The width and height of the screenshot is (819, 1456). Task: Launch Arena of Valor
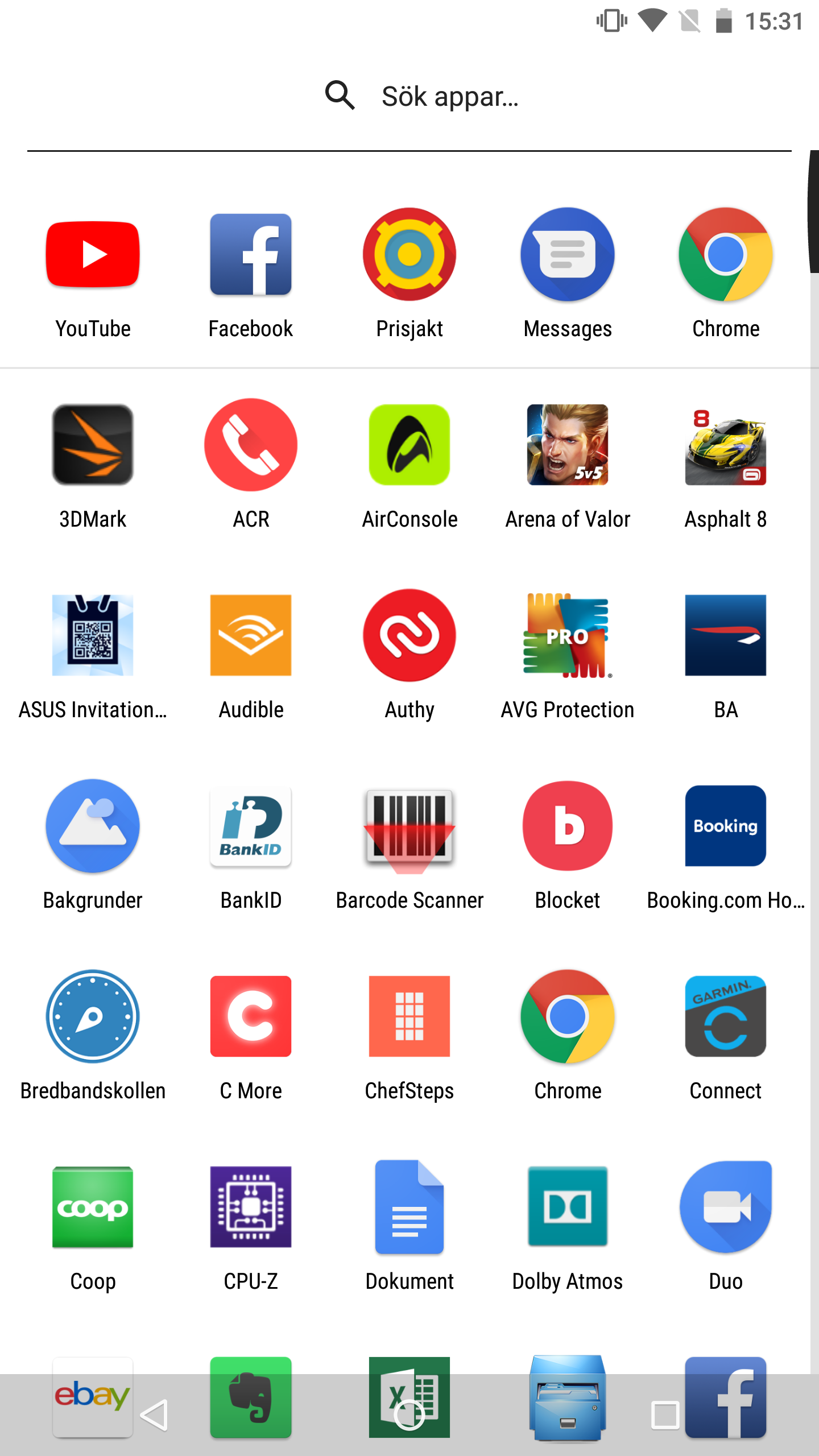[x=568, y=445]
